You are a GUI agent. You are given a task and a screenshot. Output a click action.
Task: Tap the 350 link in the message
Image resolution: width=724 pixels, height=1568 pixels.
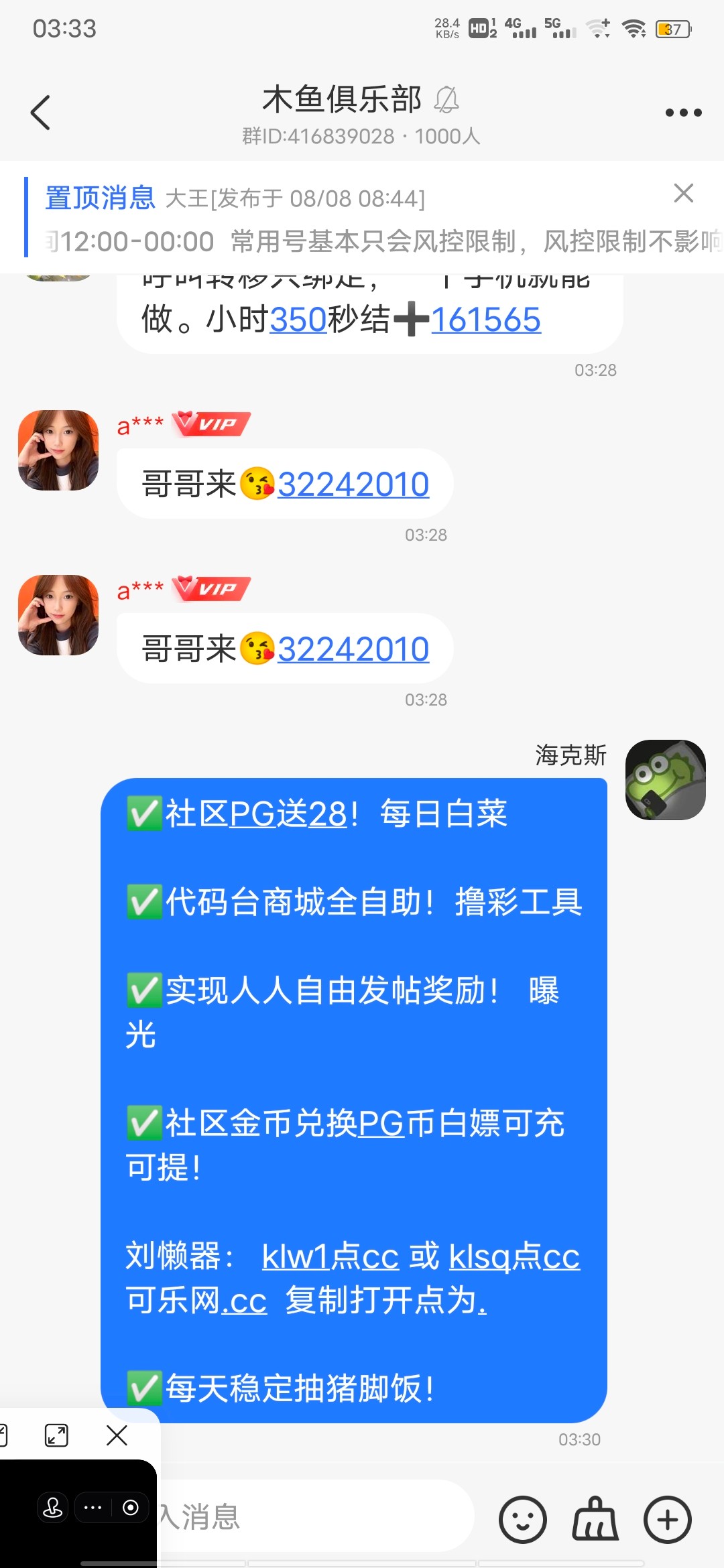pos(298,320)
